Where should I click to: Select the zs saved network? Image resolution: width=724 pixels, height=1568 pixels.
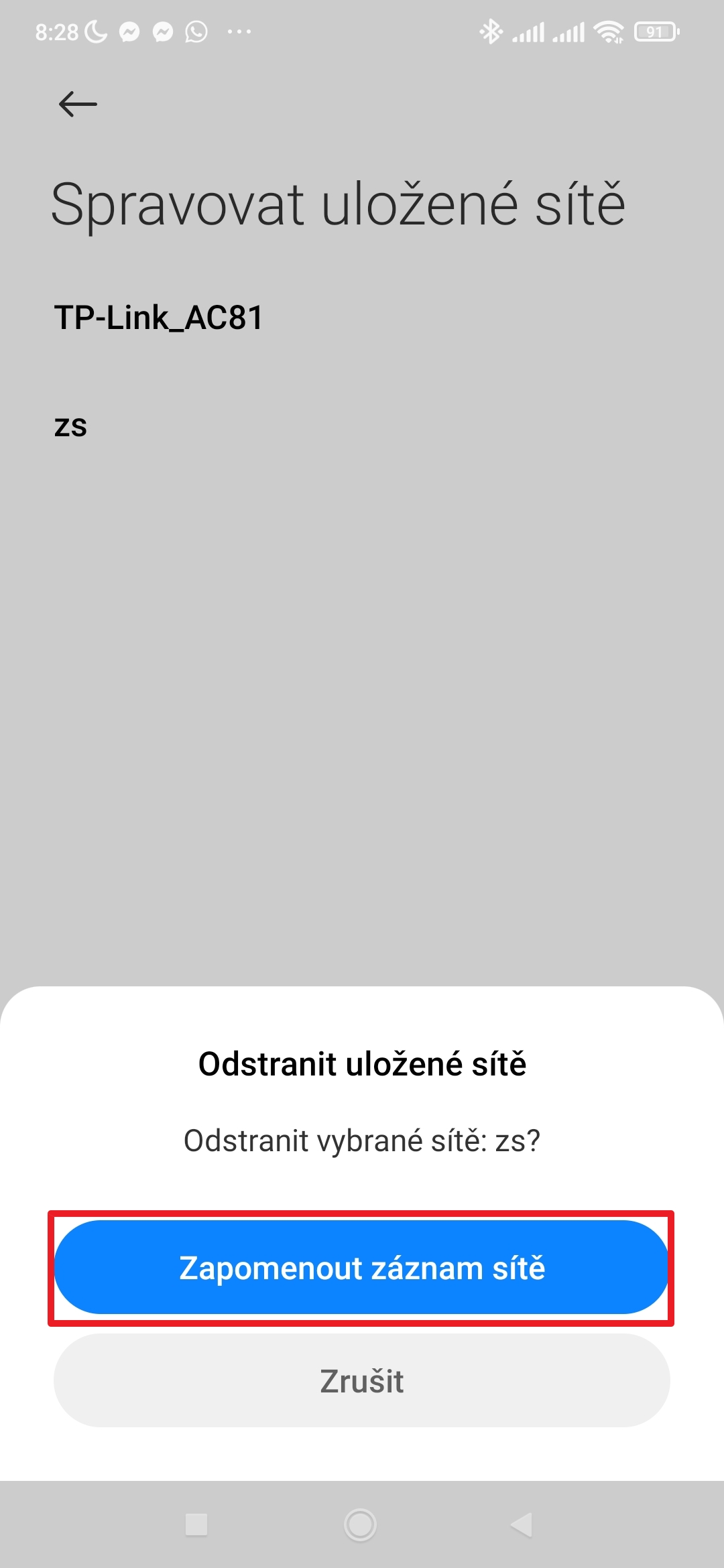tap(71, 426)
